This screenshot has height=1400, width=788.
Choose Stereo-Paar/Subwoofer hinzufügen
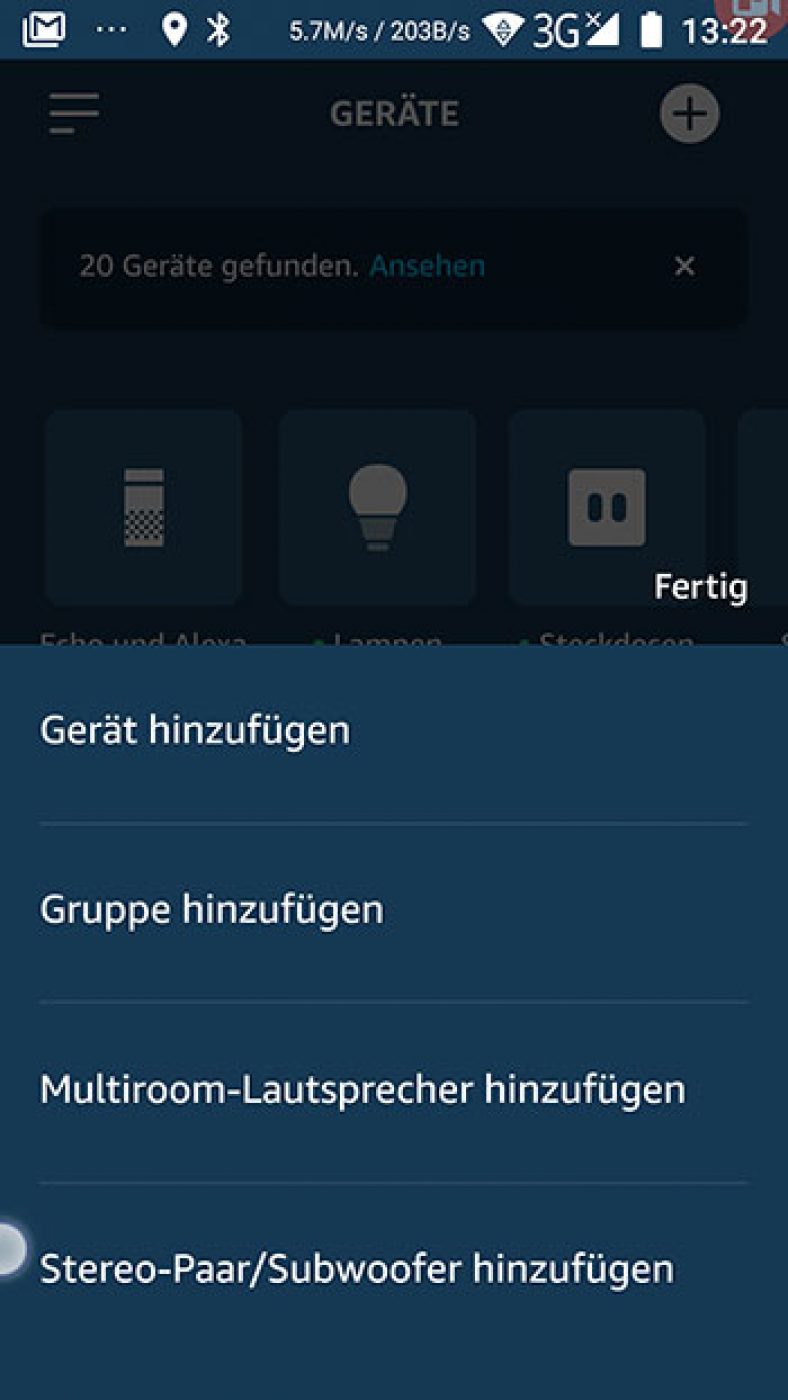point(355,1268)
